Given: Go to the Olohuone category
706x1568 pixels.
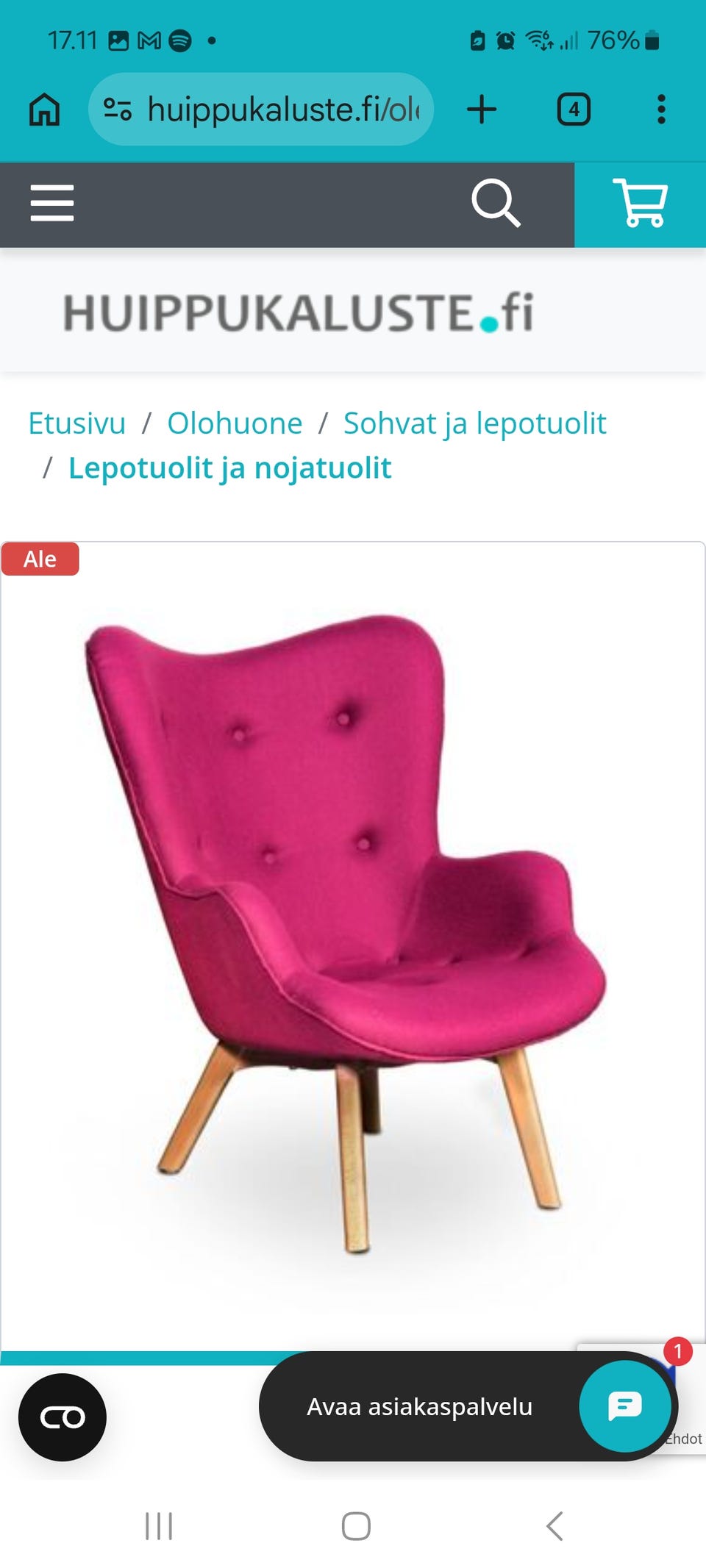Looking at the screenshot, I should click(235, 423).
